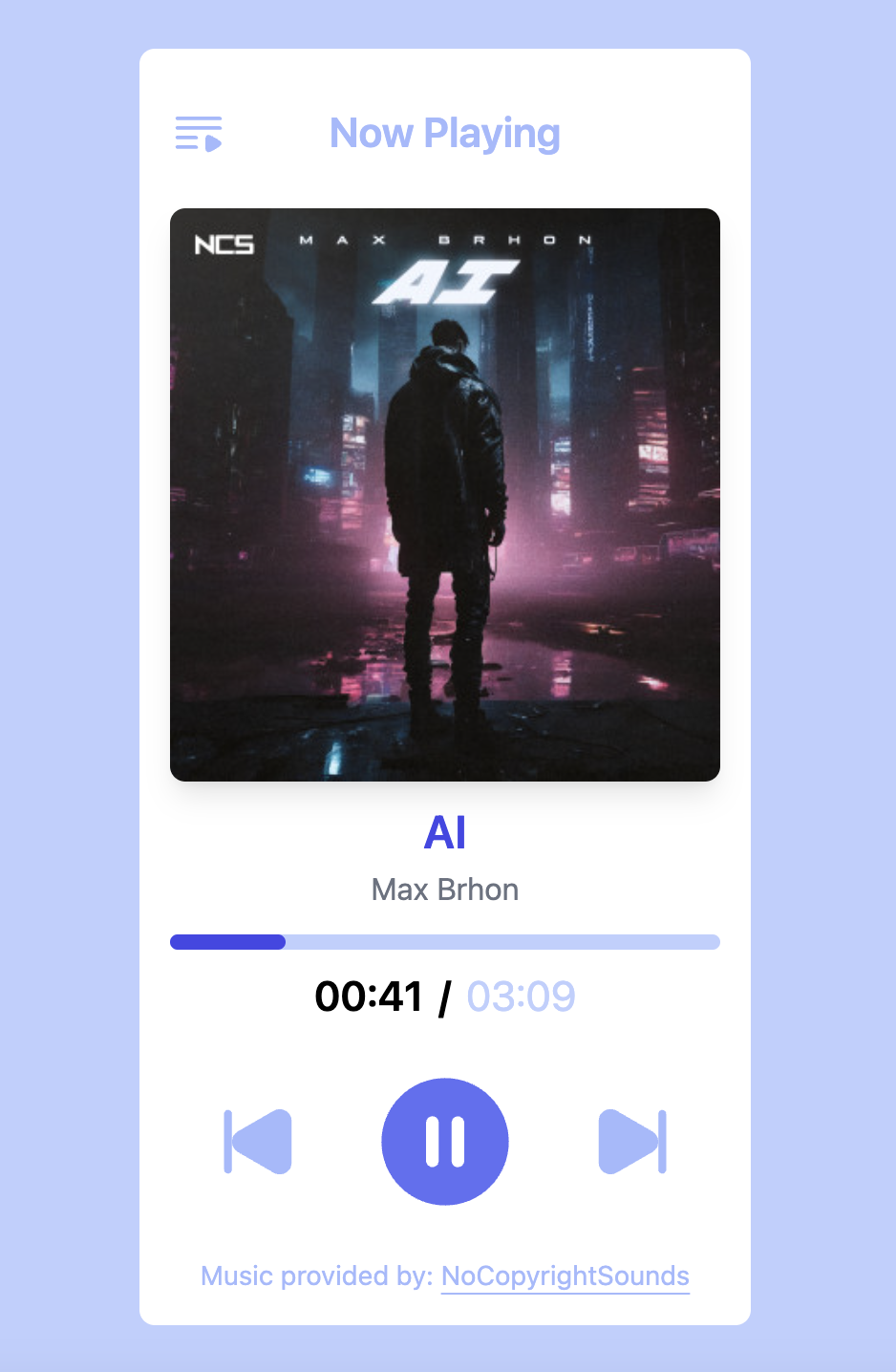Seek within the song progress bar
The width and height of the screenshot is (896, 1372).
pyautogui.click(x=445, y=942)
